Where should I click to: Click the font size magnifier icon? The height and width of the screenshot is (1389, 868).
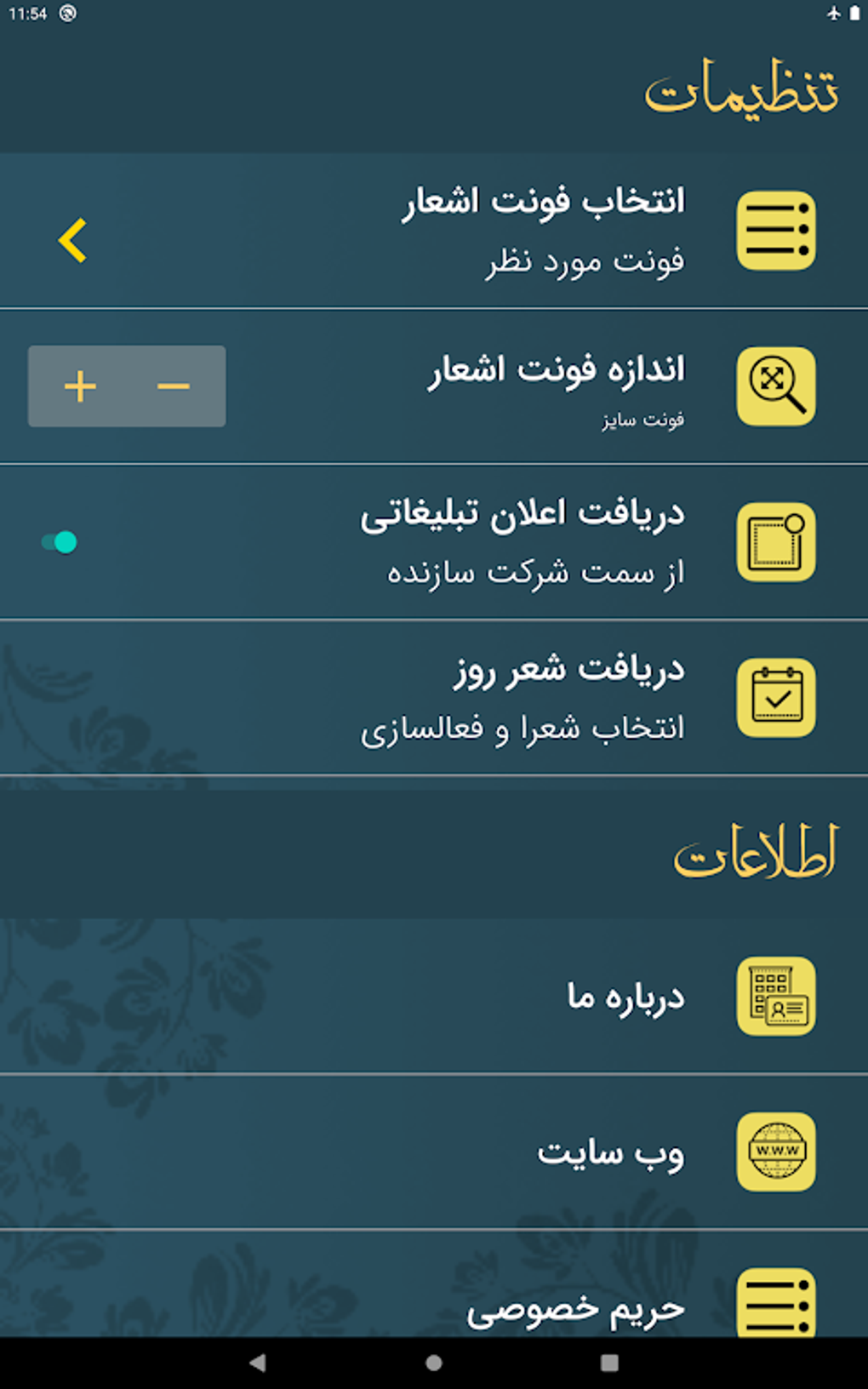click(x=776, y=386)
